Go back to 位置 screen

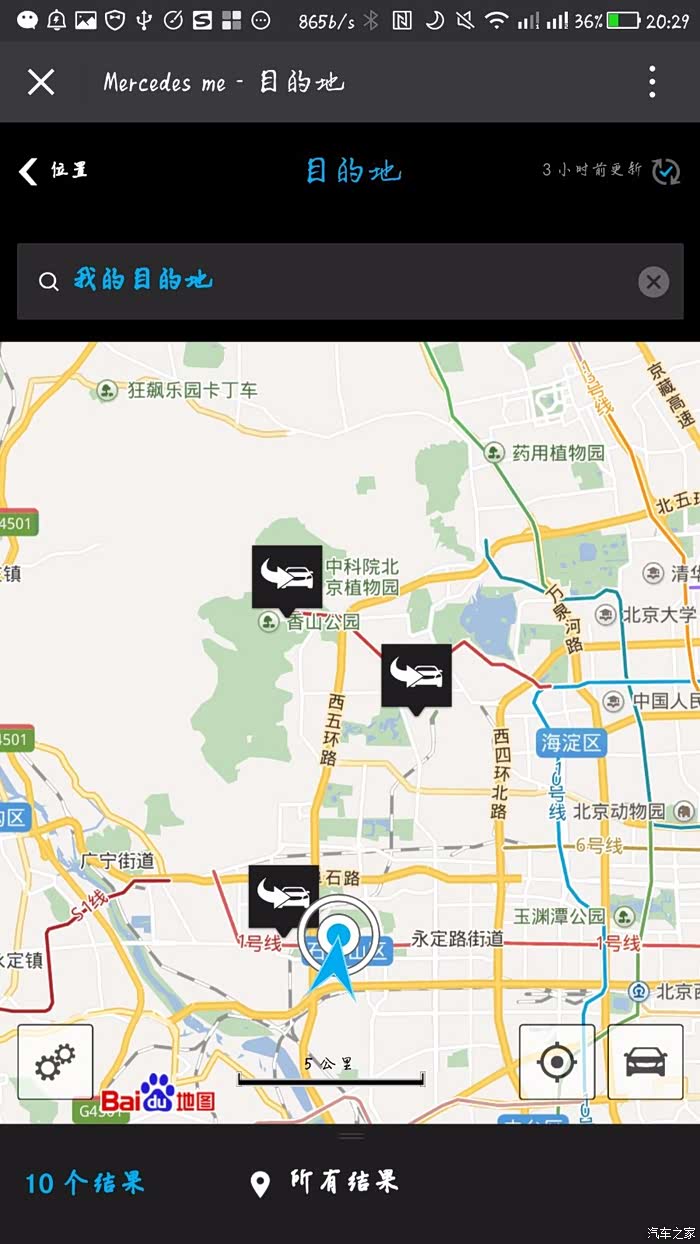point(54,170)
